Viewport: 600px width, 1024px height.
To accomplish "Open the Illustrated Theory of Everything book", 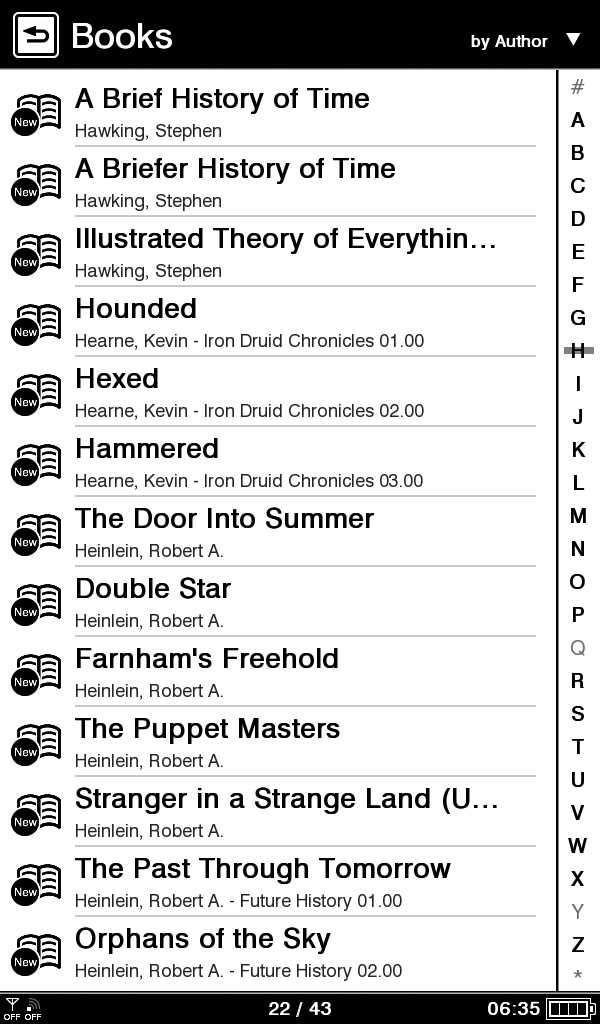I will click(x=285, y=239).
